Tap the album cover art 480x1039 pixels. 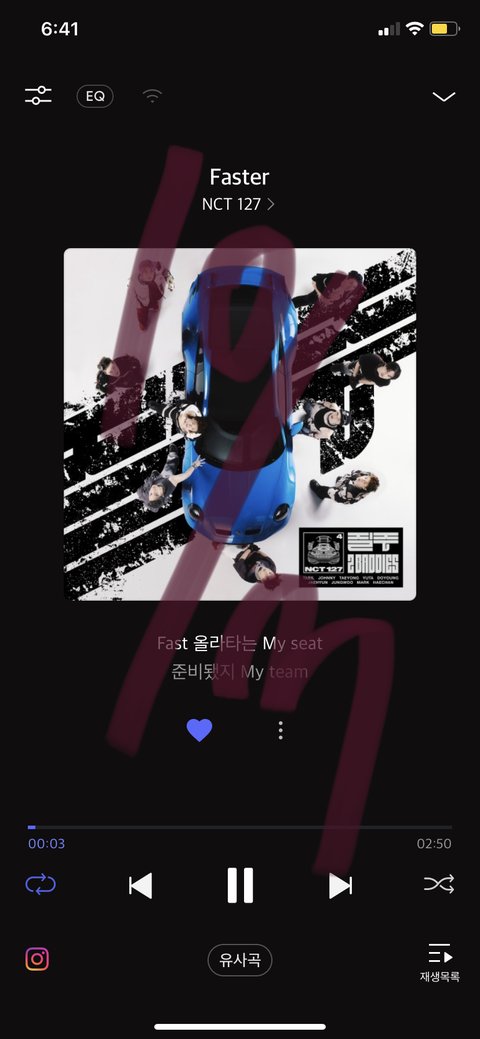pos(240,424)
